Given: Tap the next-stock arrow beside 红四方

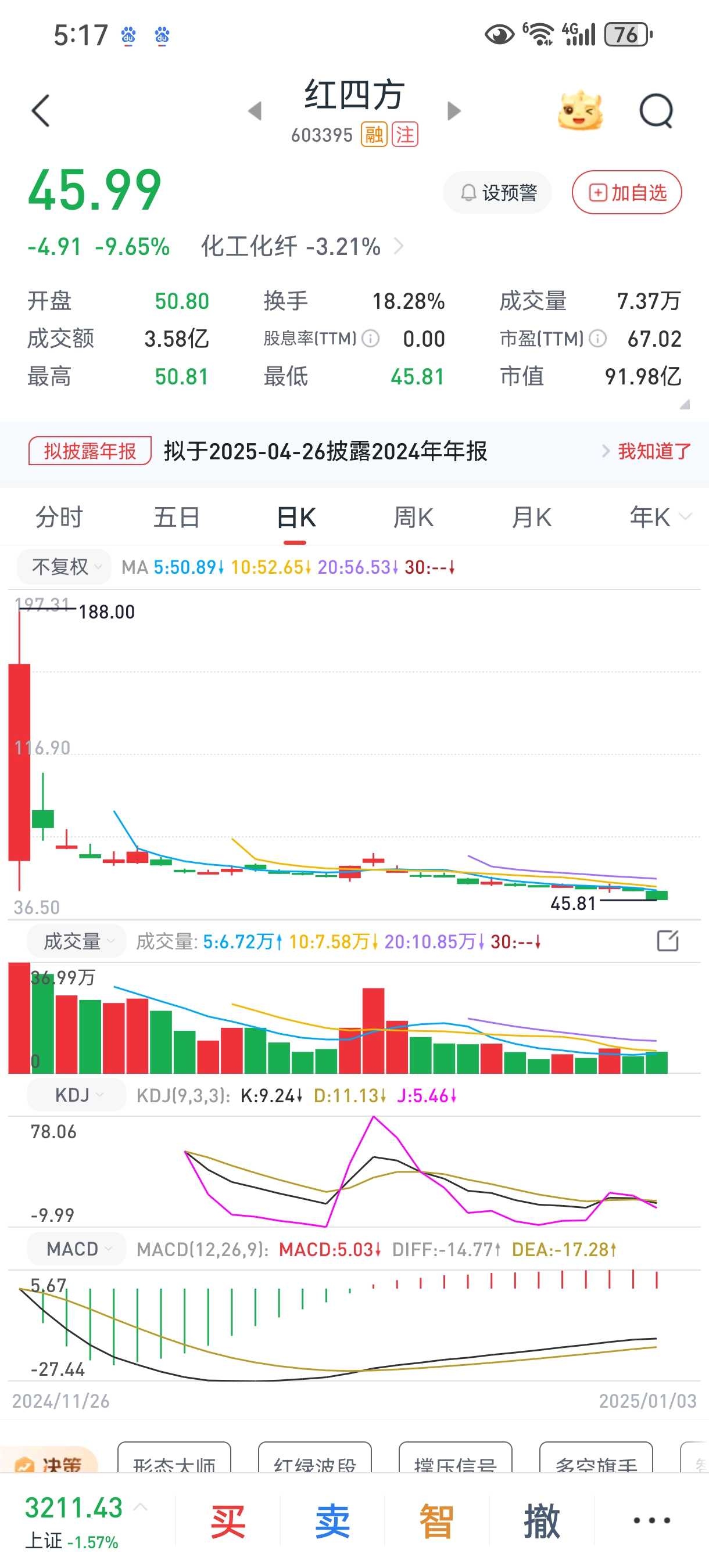Looking at the screenshot, I should click(x=452, y=112).
